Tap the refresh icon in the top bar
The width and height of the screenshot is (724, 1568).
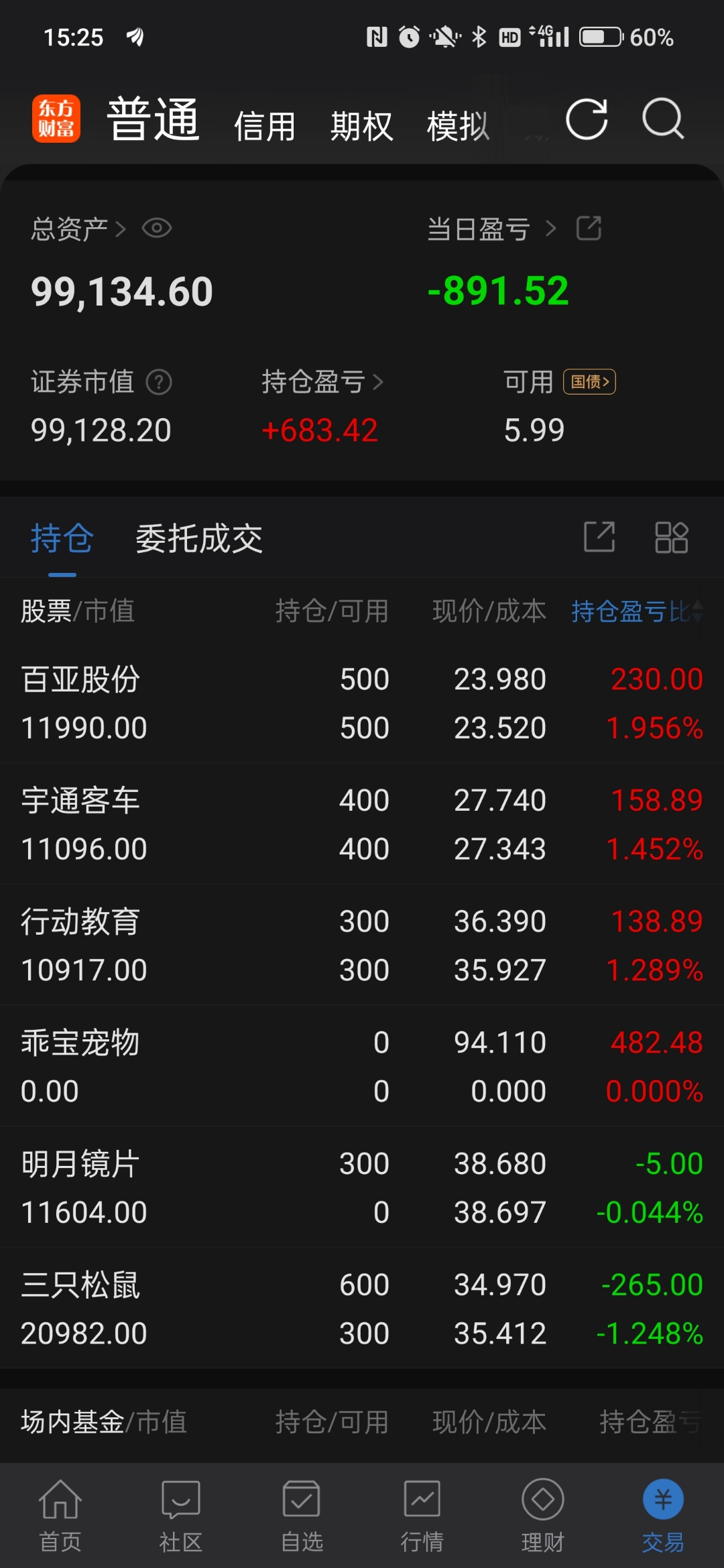tap(588, 119)
